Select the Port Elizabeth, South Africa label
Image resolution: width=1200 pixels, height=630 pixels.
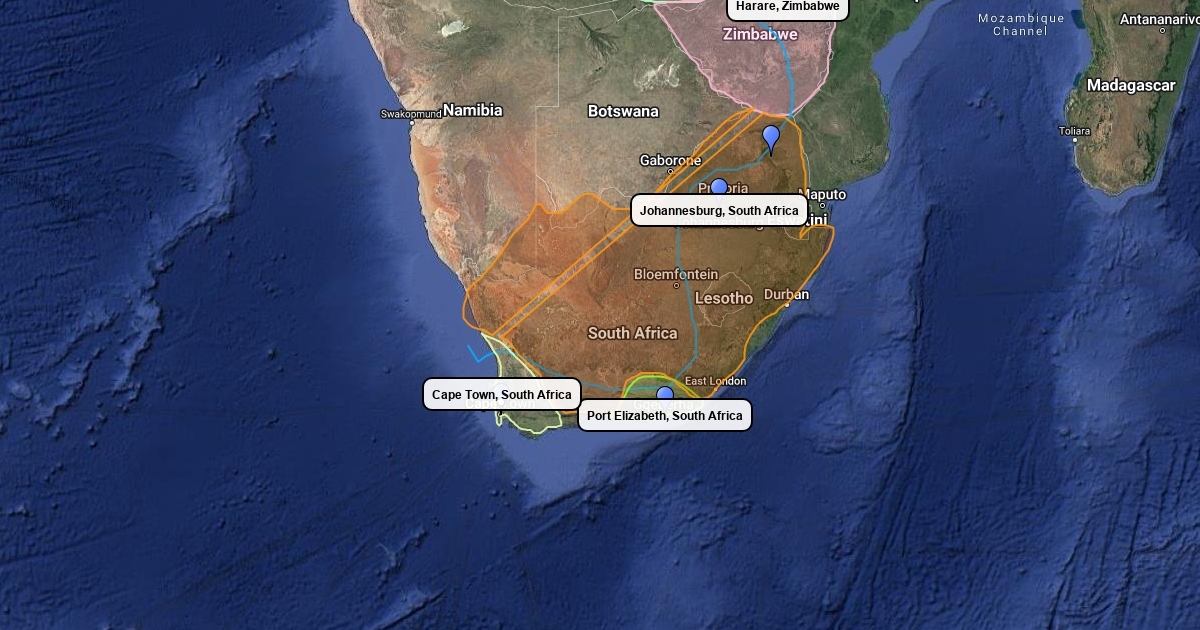click(664, 415)
